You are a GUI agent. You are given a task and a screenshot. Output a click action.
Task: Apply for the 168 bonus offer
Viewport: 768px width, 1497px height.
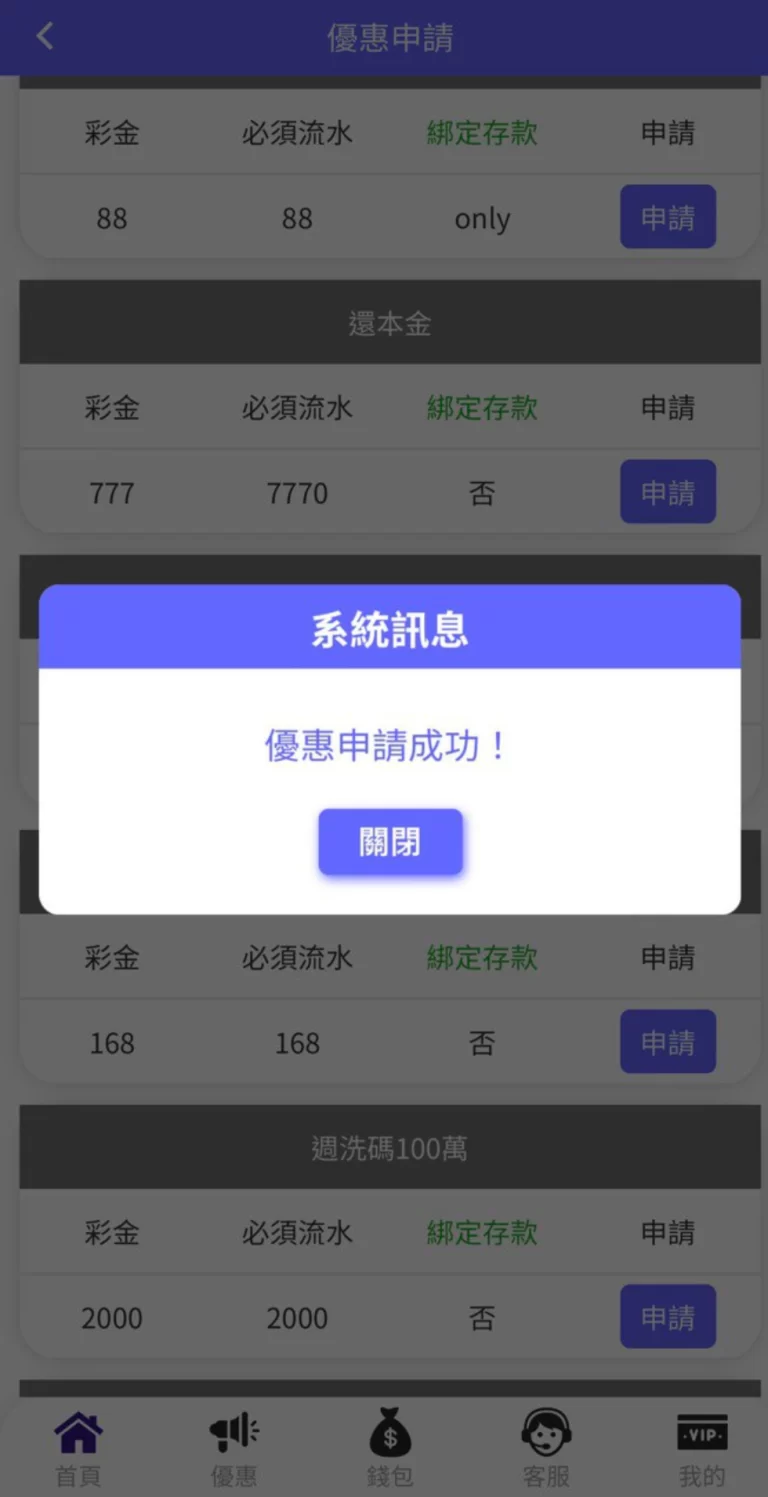(667, 1042)
